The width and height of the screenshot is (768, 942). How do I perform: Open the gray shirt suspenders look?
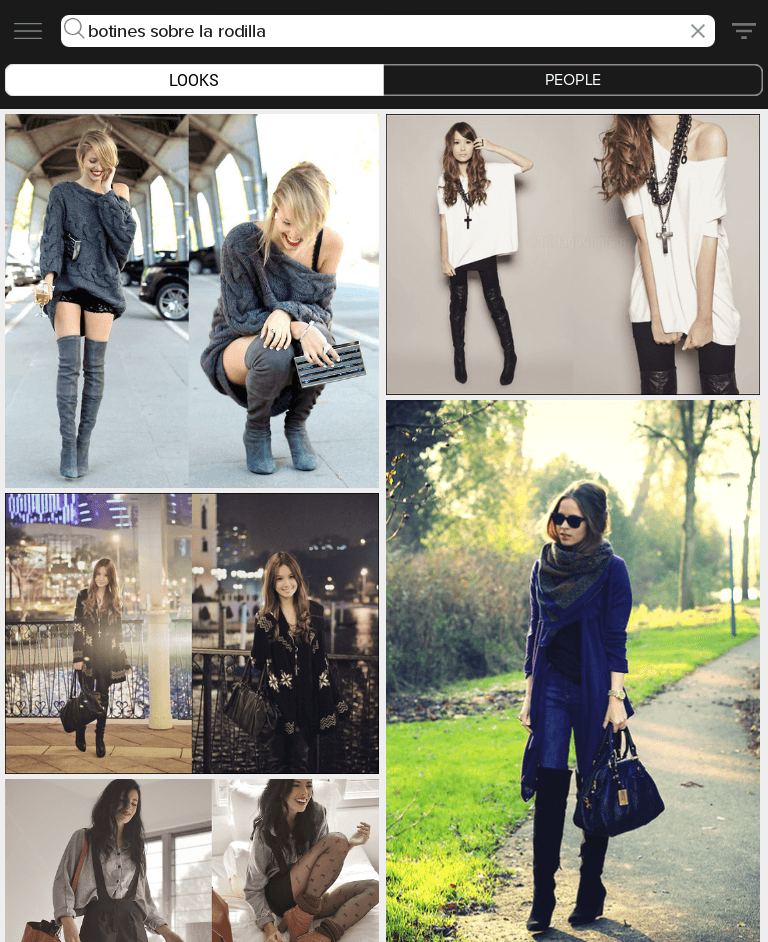click(x=192, y=860)
